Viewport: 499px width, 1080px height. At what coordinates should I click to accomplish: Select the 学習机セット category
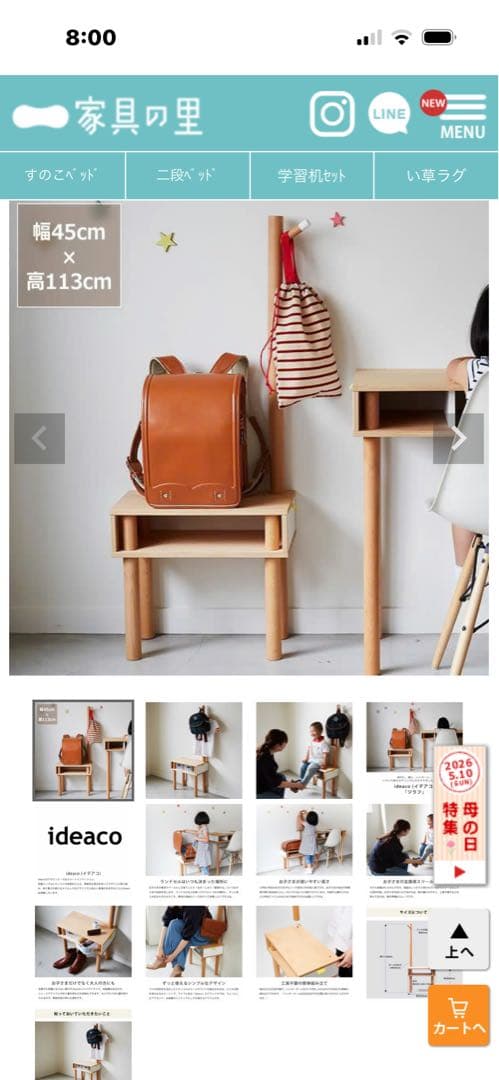click(x=312, y=175)
